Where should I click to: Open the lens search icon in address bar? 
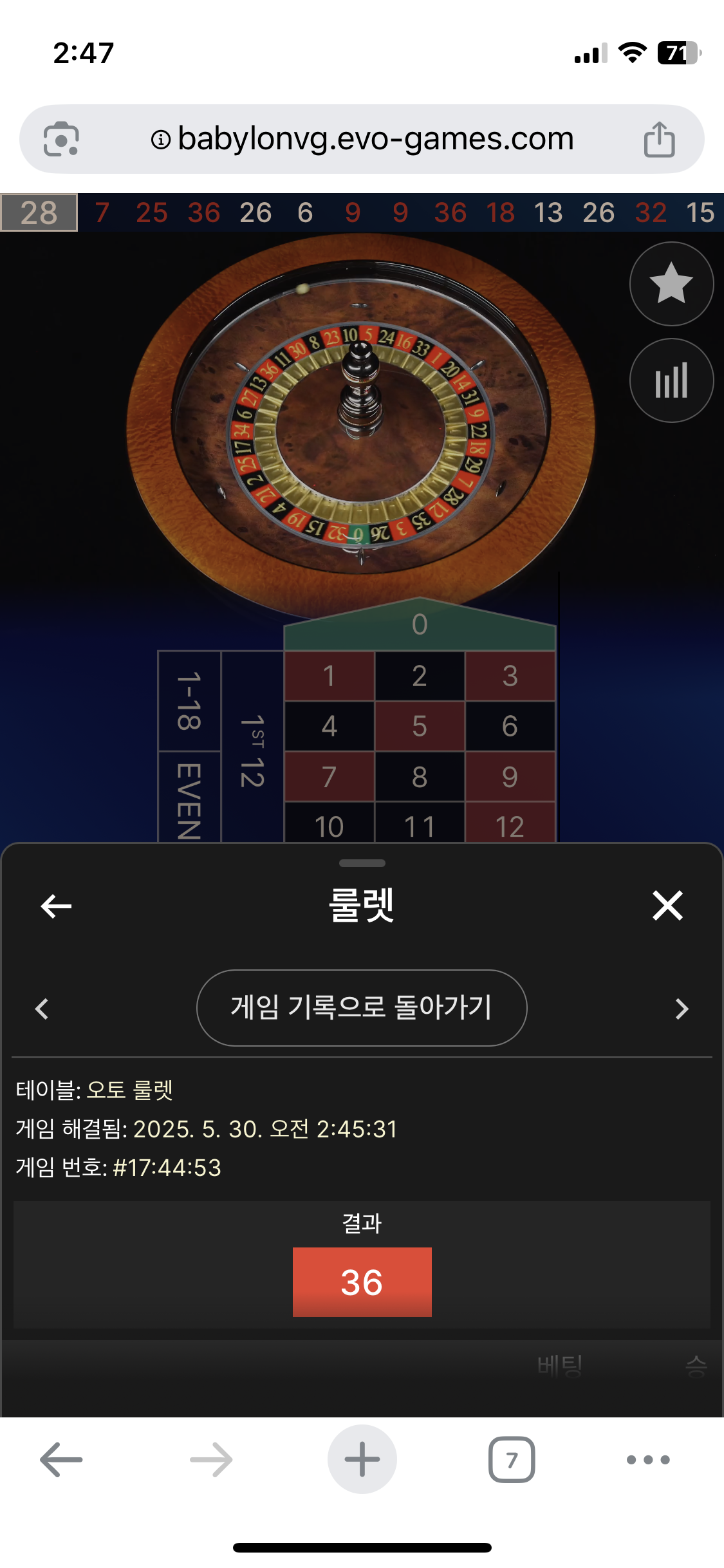click(61, 139)
